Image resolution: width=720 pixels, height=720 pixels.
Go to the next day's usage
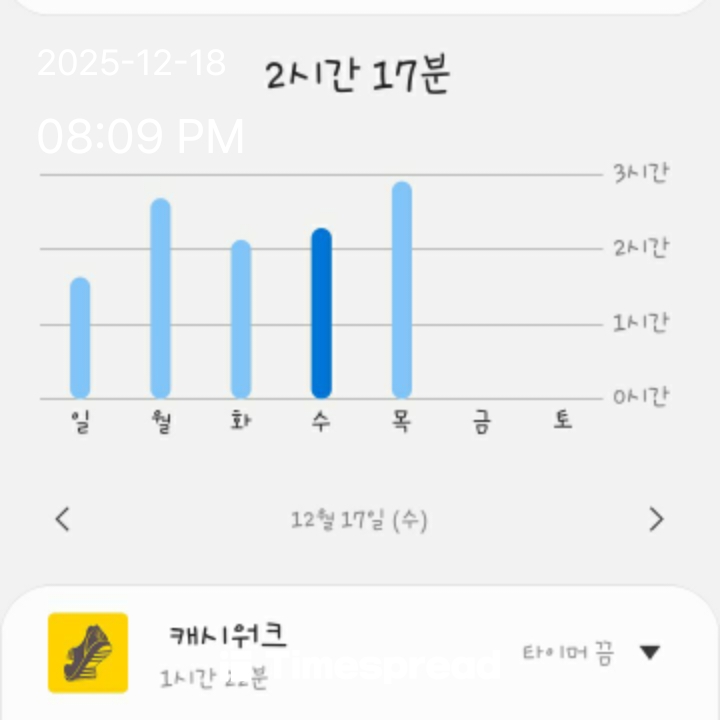click(x=656, y=519)
